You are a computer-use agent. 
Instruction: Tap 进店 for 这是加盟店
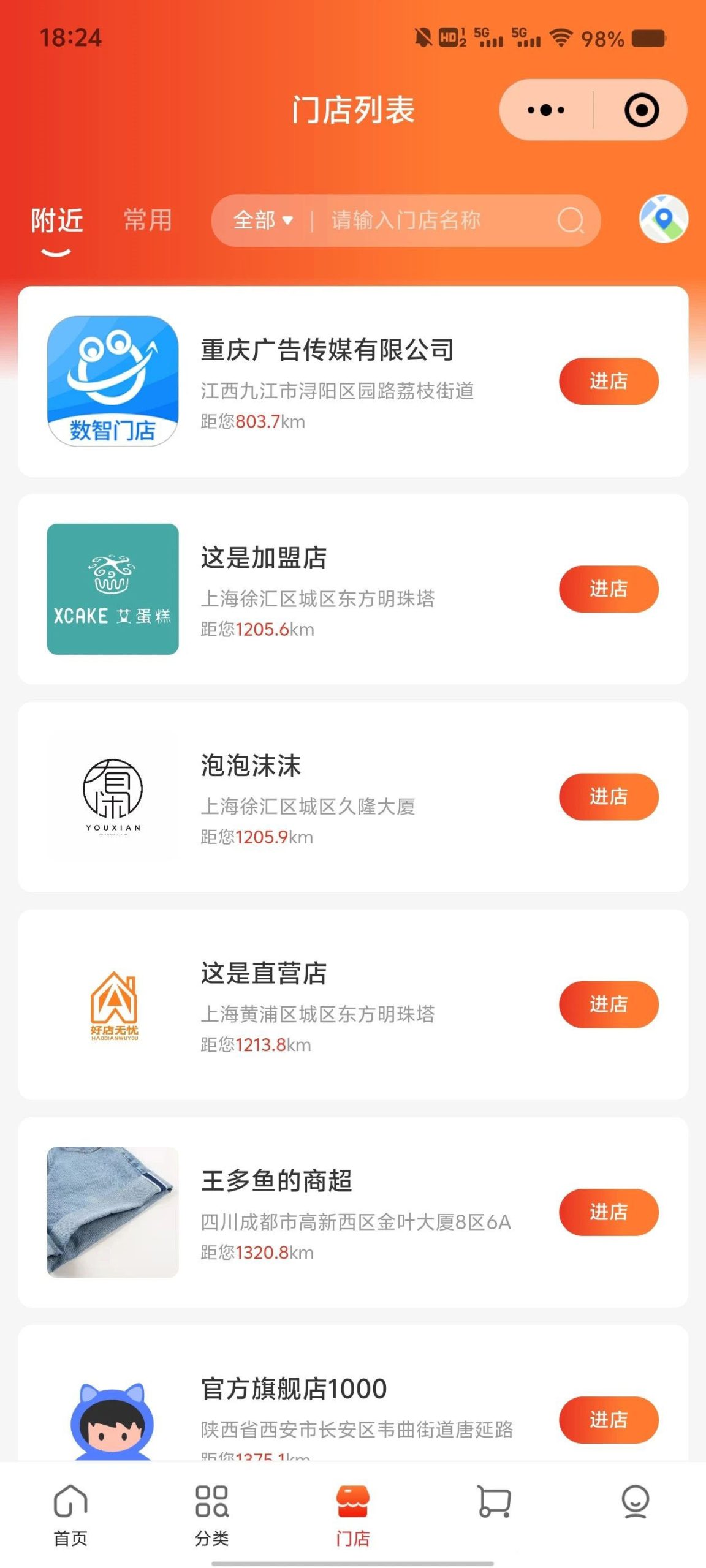point(608,589)
